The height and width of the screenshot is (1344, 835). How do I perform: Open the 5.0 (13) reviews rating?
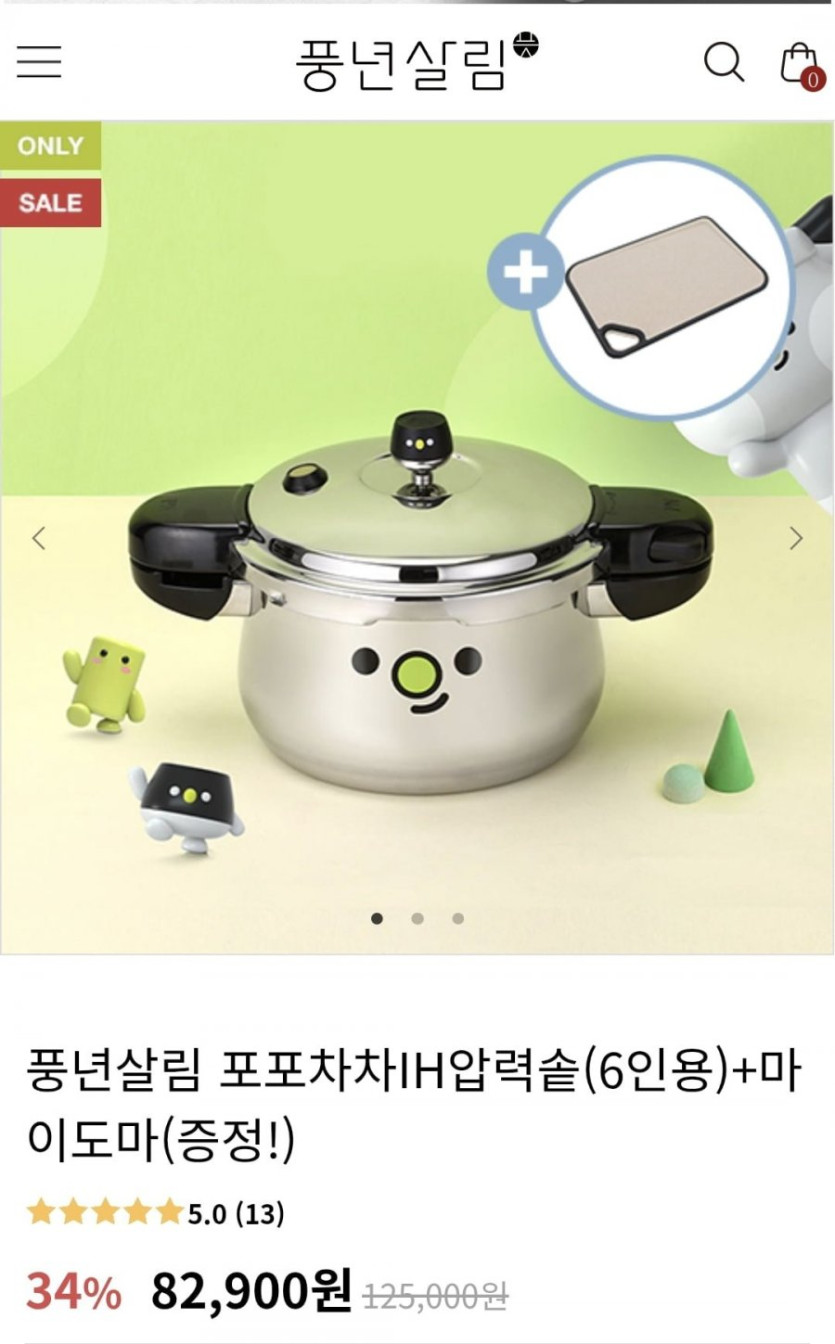tap(156, 1214)
